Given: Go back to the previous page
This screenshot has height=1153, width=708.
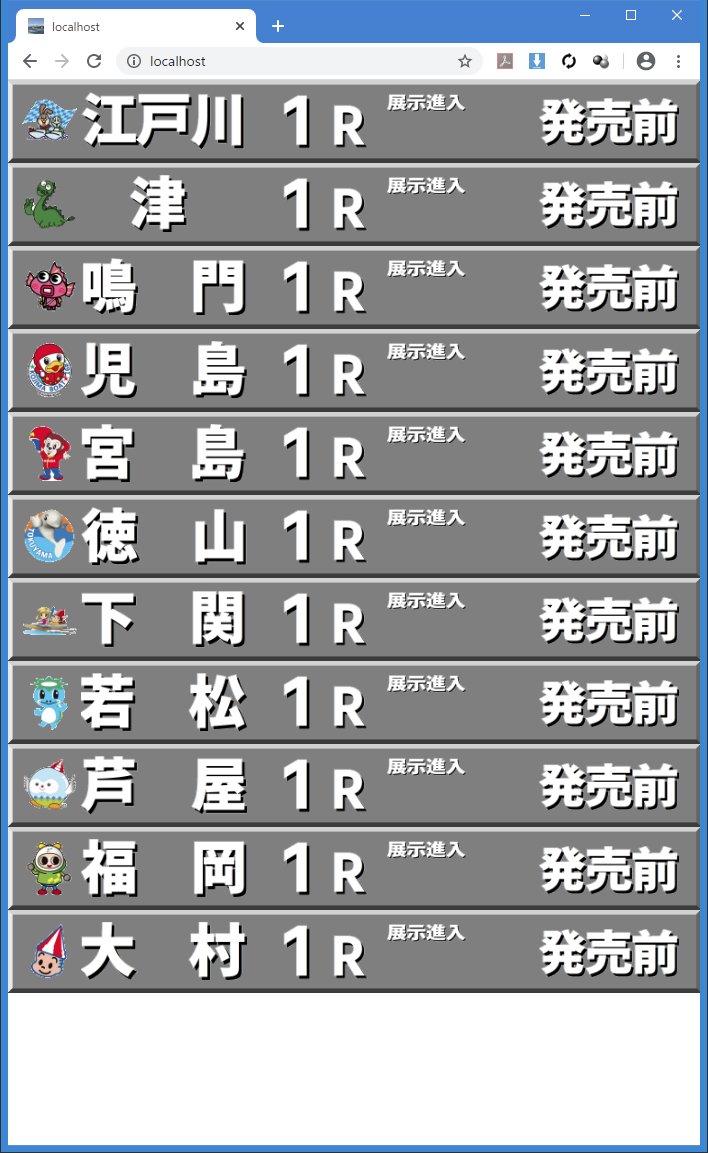Looking at the screenshot, I should click(29, 61).
